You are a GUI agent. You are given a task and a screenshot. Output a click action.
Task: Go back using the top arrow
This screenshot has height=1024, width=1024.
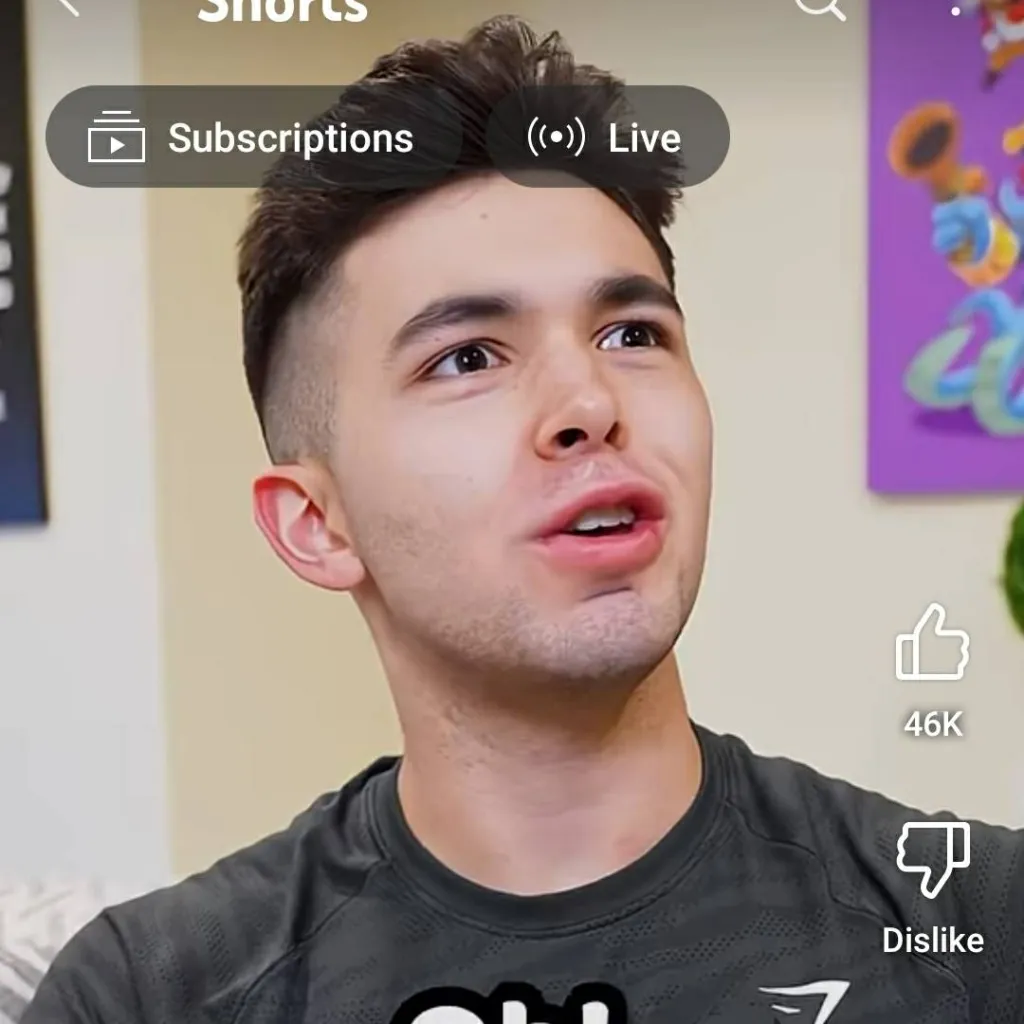[66, 5]
